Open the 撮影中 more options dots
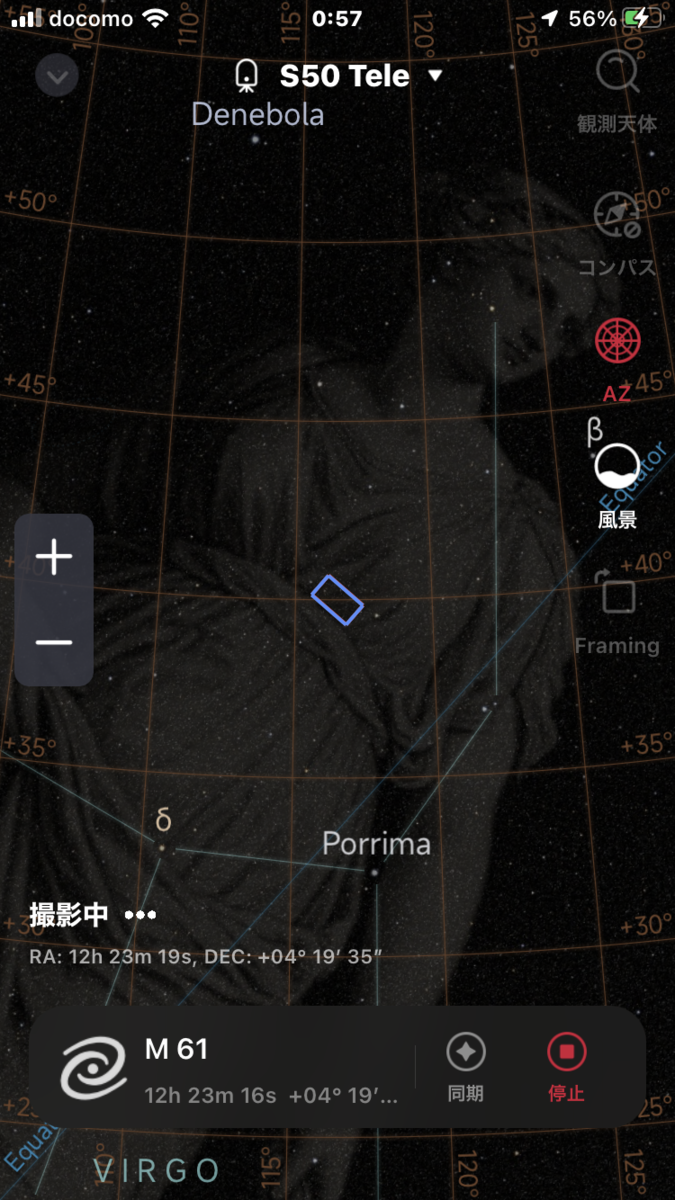 pos(140,915)
